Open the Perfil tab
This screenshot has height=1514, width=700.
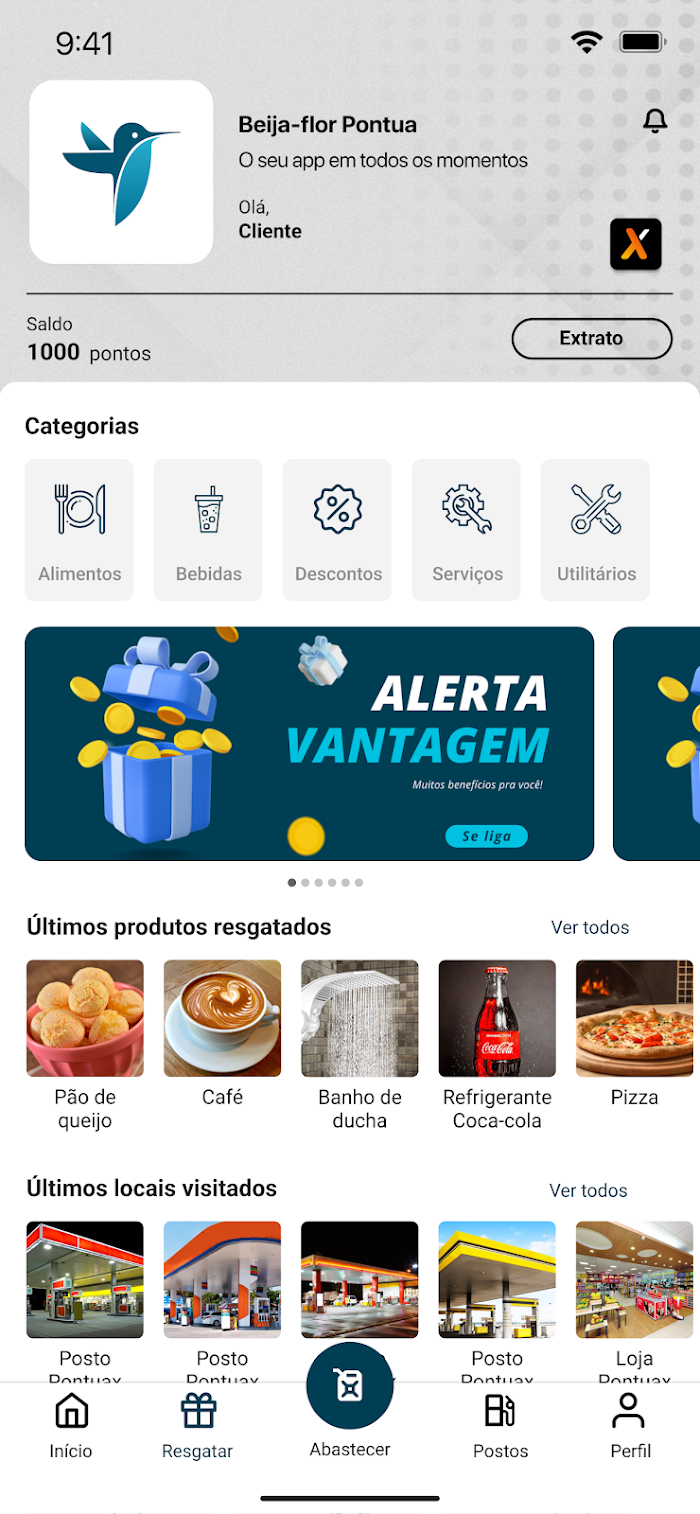(x=630, y=1426)
